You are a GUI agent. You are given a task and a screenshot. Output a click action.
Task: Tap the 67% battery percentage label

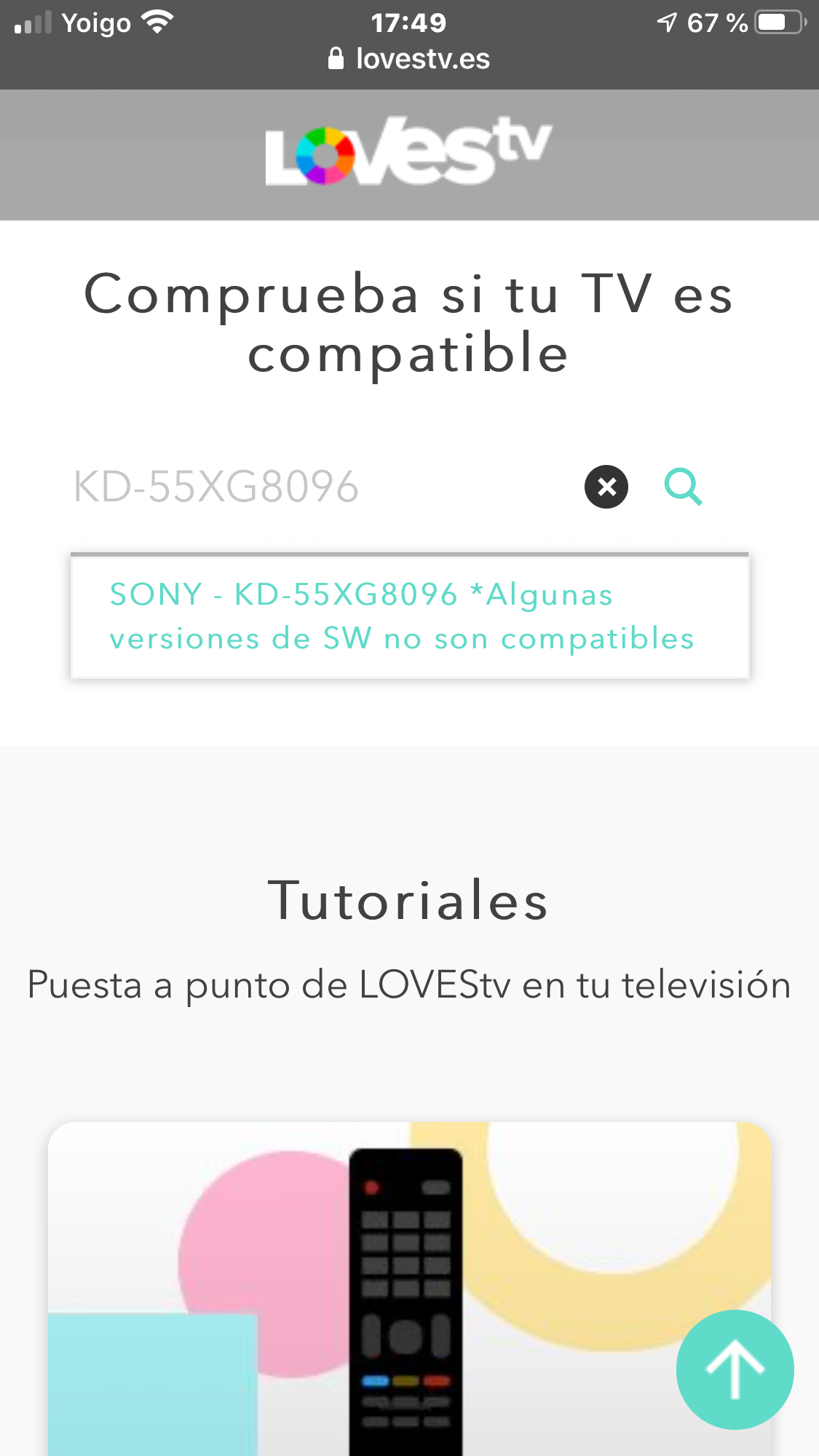(716, 22)
